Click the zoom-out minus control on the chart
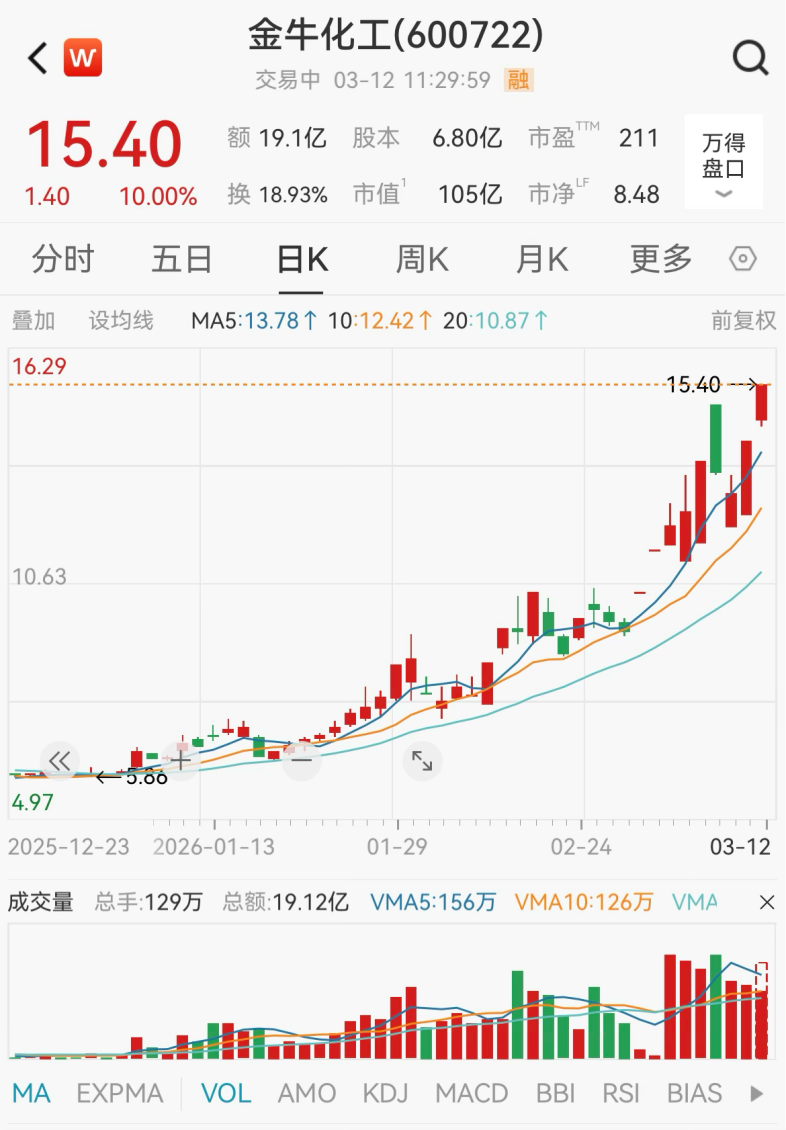This screenshot has height=1130, width=786. coord(302,762)
